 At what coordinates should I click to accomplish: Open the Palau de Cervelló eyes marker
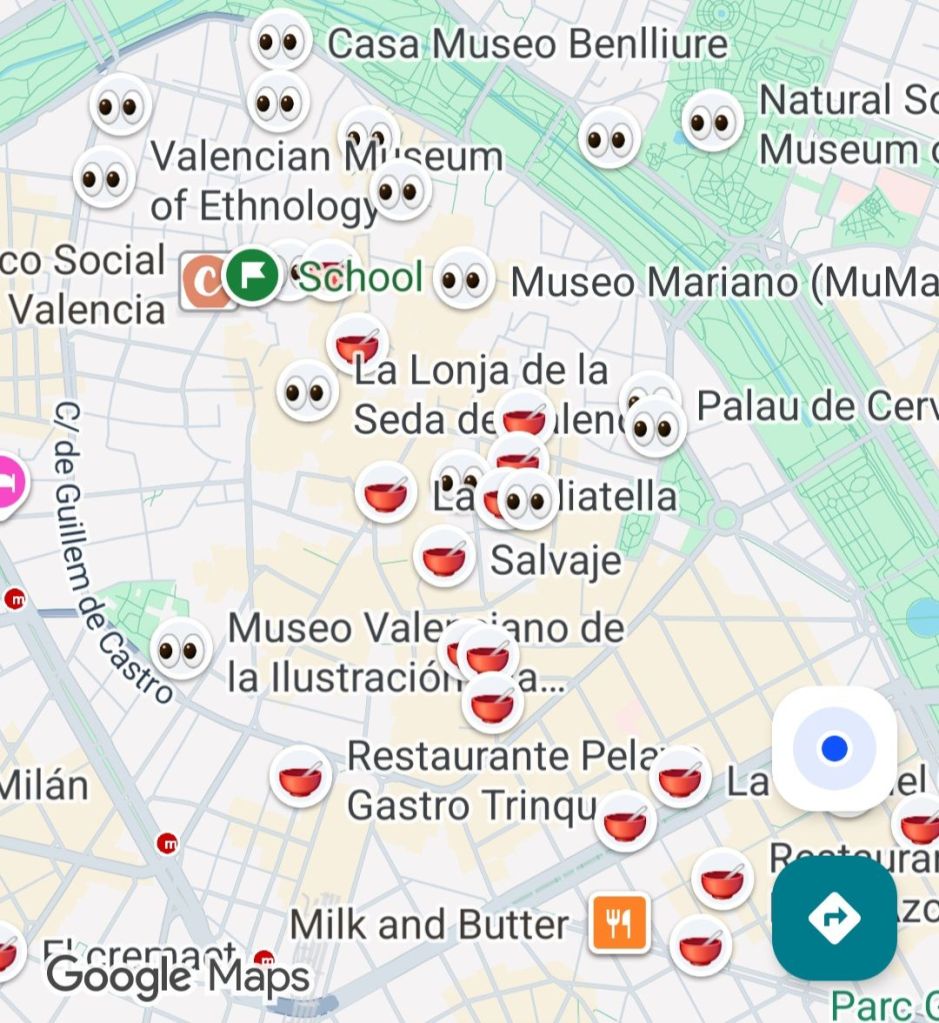[x=656, y=427]
